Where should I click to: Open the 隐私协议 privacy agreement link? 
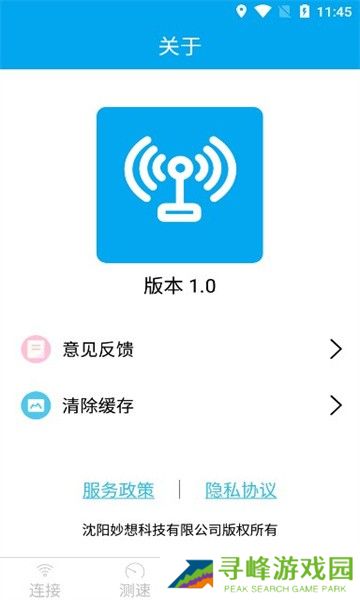[x=241, y=490]
